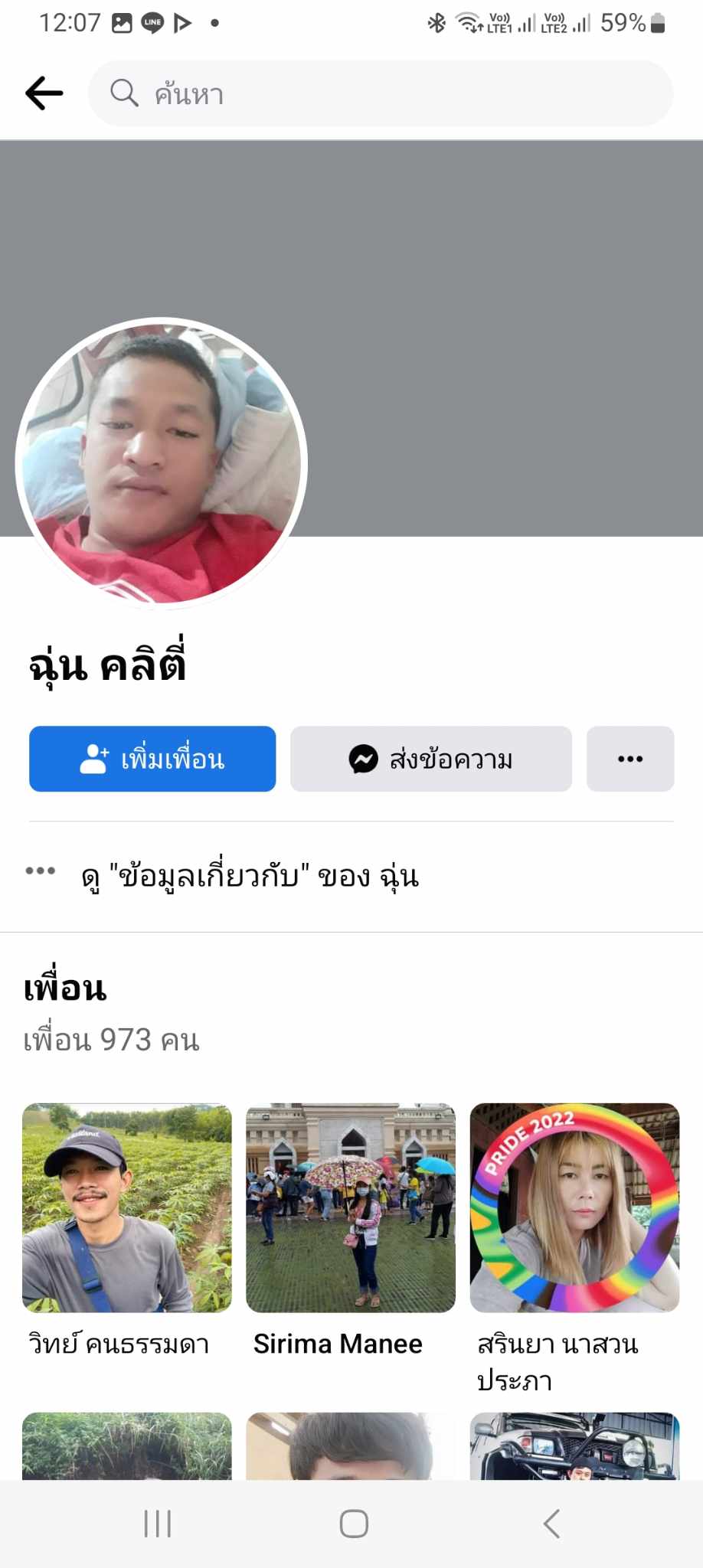Tap the เพิ่มเพื่อน add friend button
Viewport: 703px width, 1568px height.
[x=152, y=759]
